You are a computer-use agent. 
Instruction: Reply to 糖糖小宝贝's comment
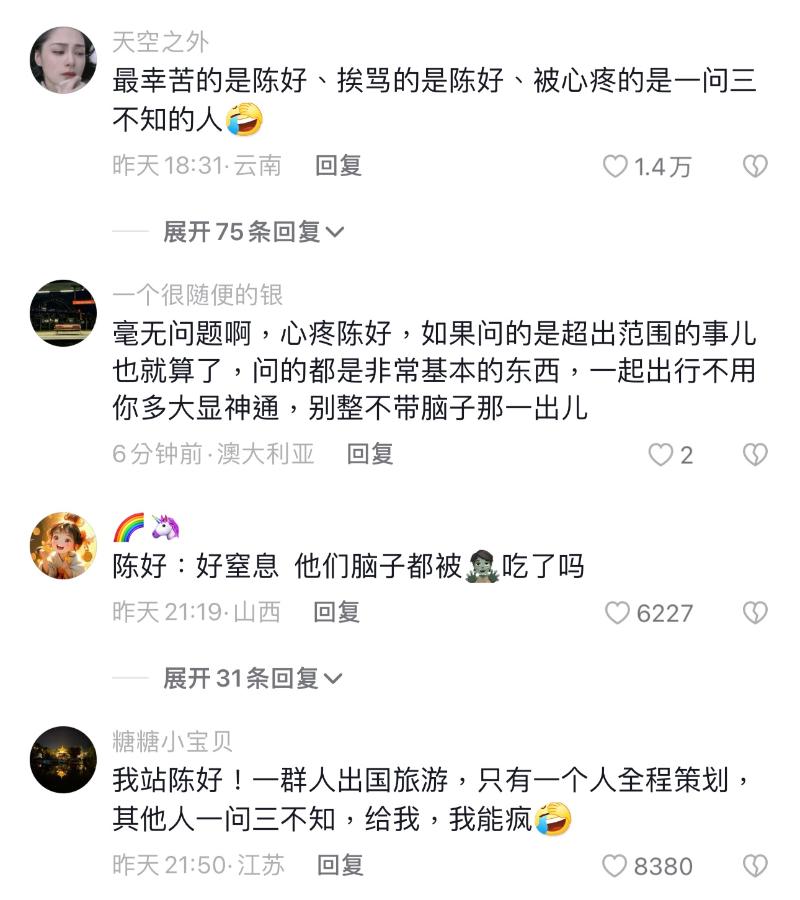pyautogui.click(x=340, y=865)
